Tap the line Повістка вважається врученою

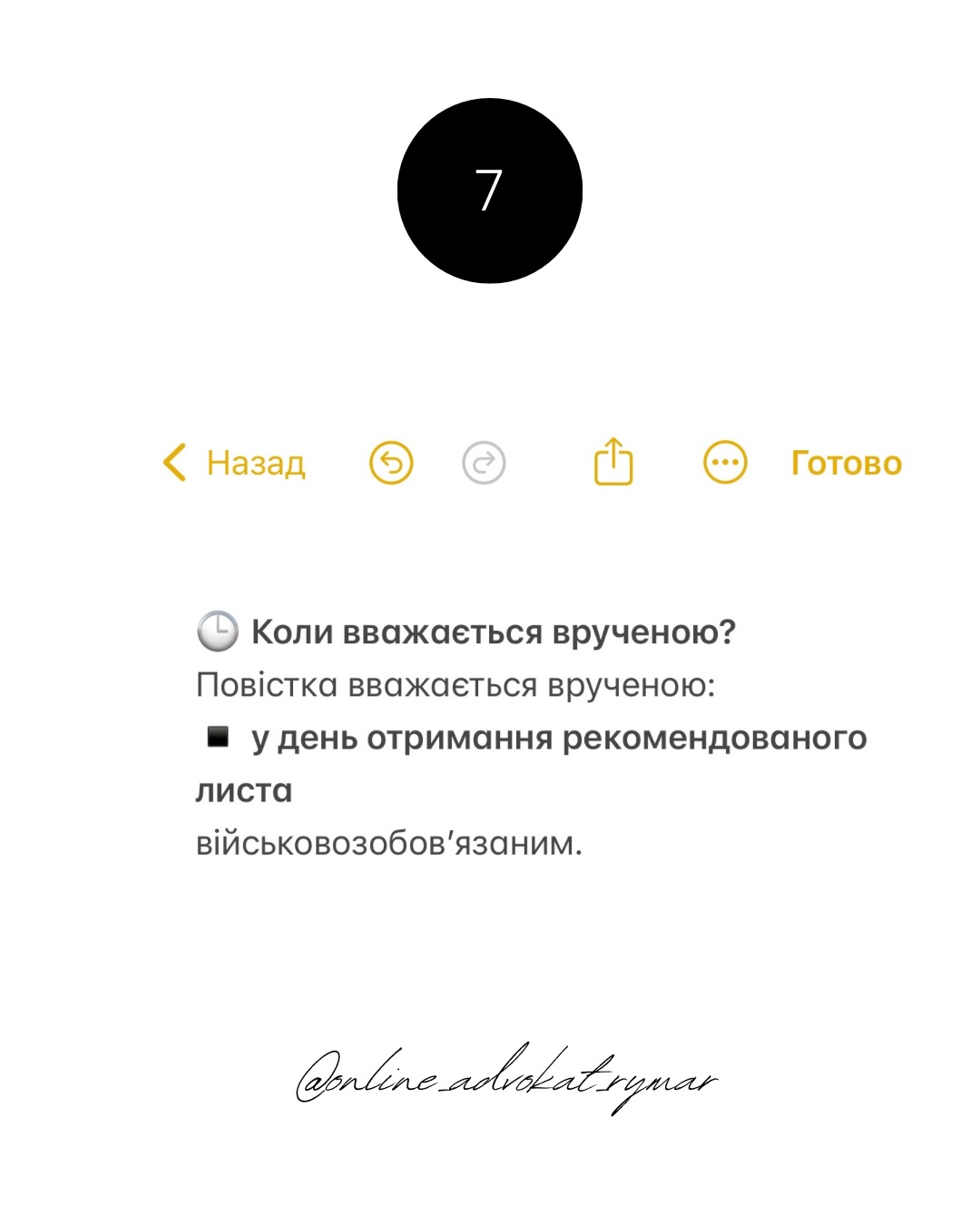[x=456, y=686]
